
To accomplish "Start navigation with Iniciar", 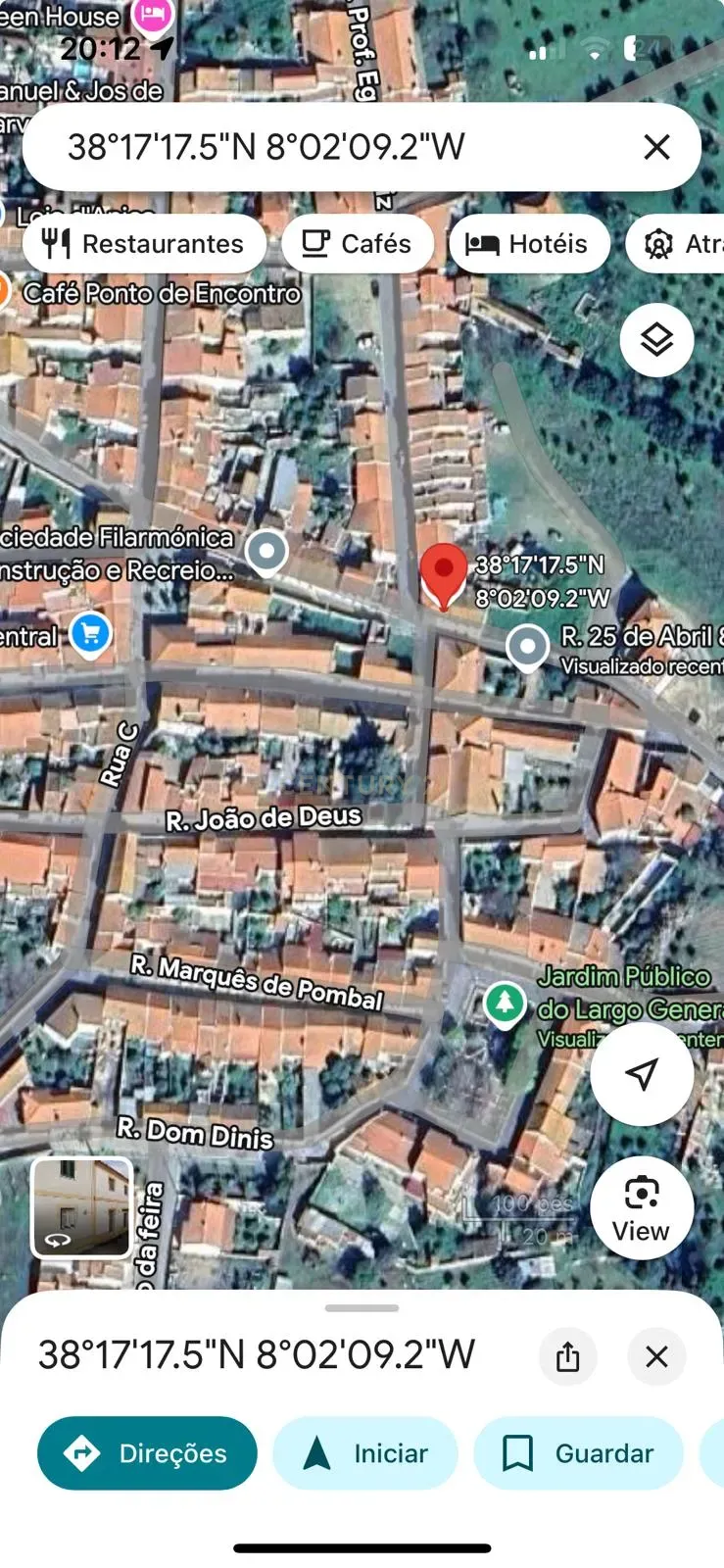I will pyautogui.click(x=365, y=1453).
